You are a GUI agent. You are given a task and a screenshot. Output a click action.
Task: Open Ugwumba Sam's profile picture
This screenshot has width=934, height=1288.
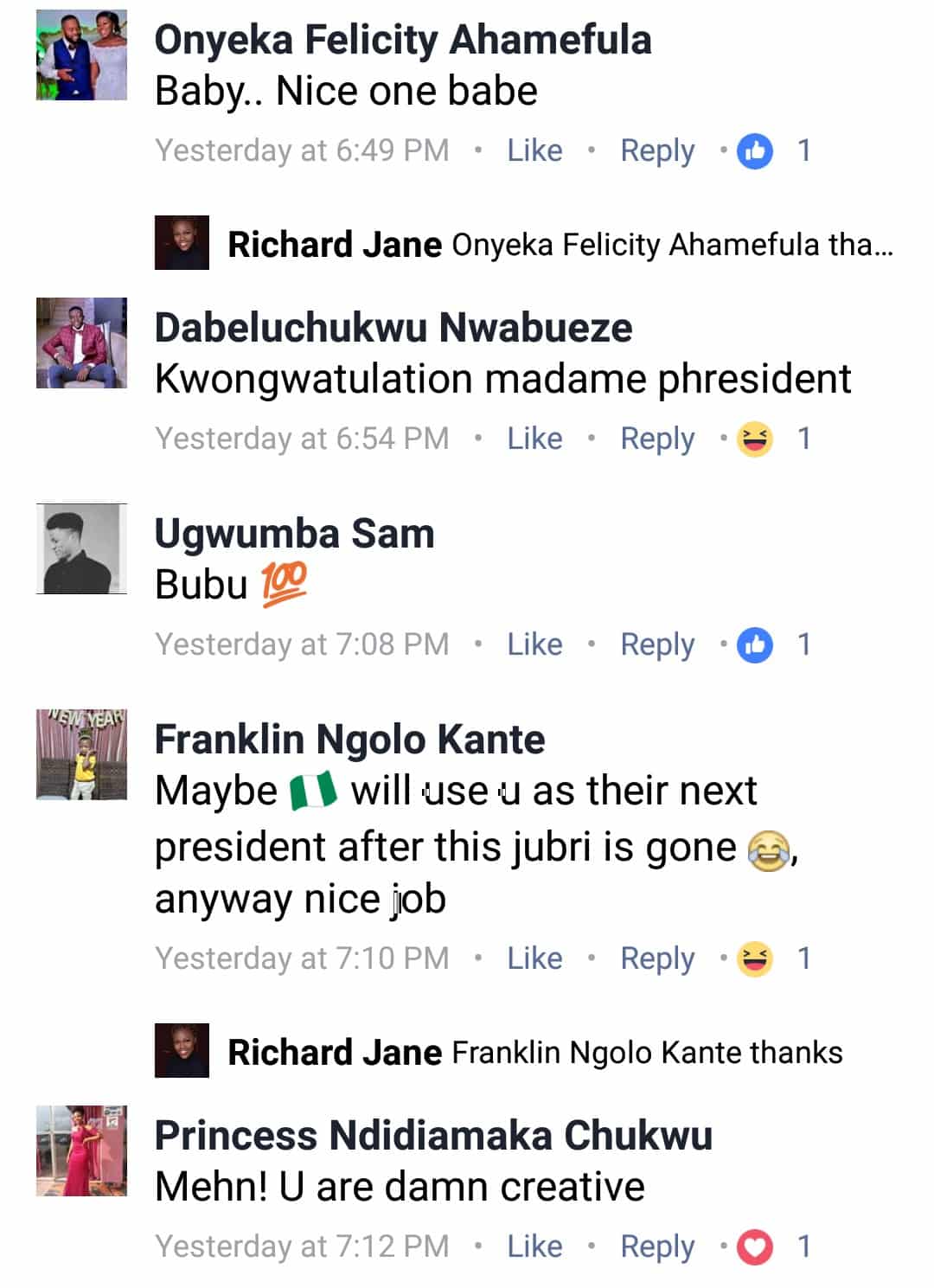click(81, 548)
